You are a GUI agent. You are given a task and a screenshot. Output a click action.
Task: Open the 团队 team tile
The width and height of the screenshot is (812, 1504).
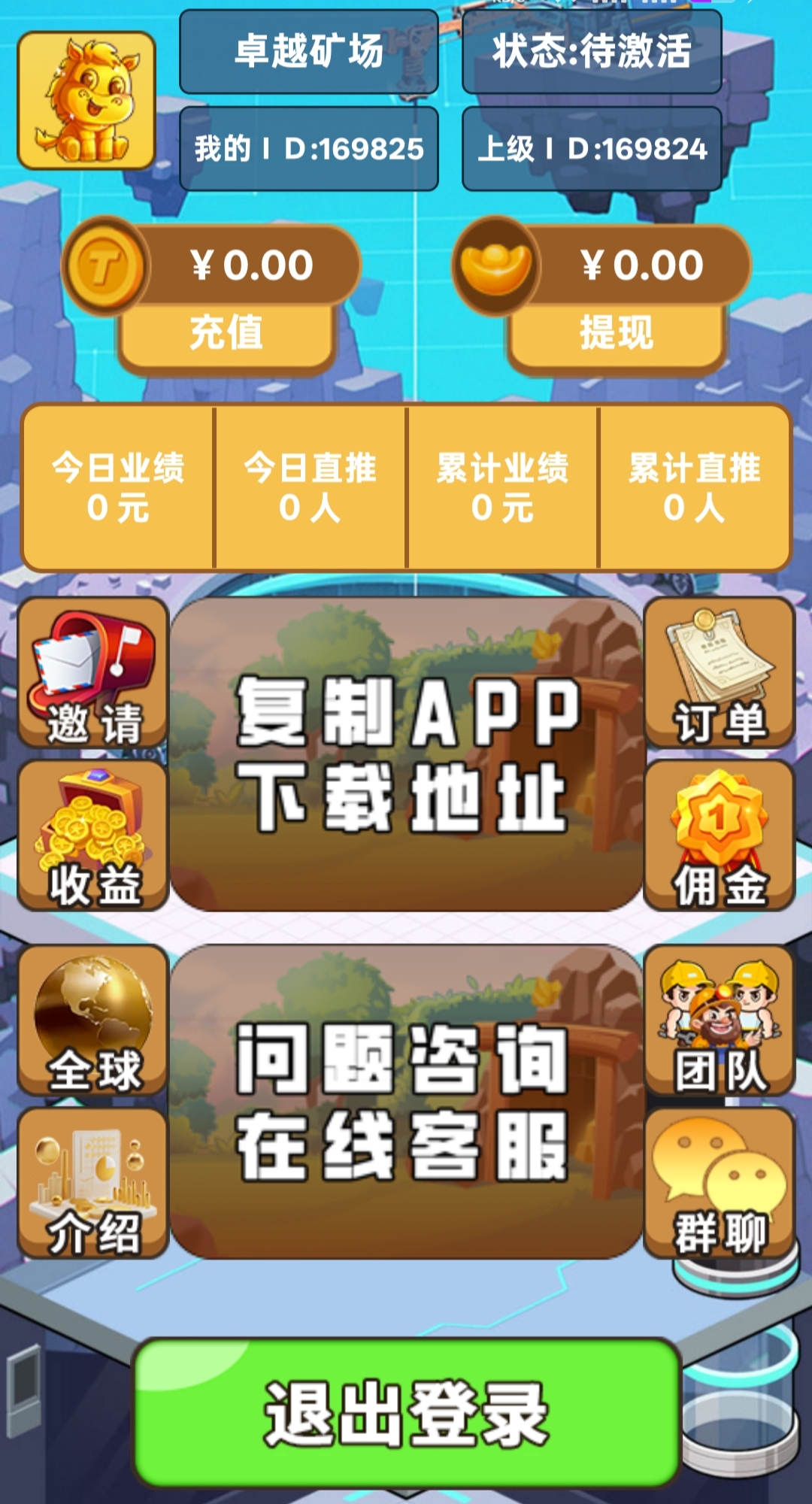pos(720,1020)
